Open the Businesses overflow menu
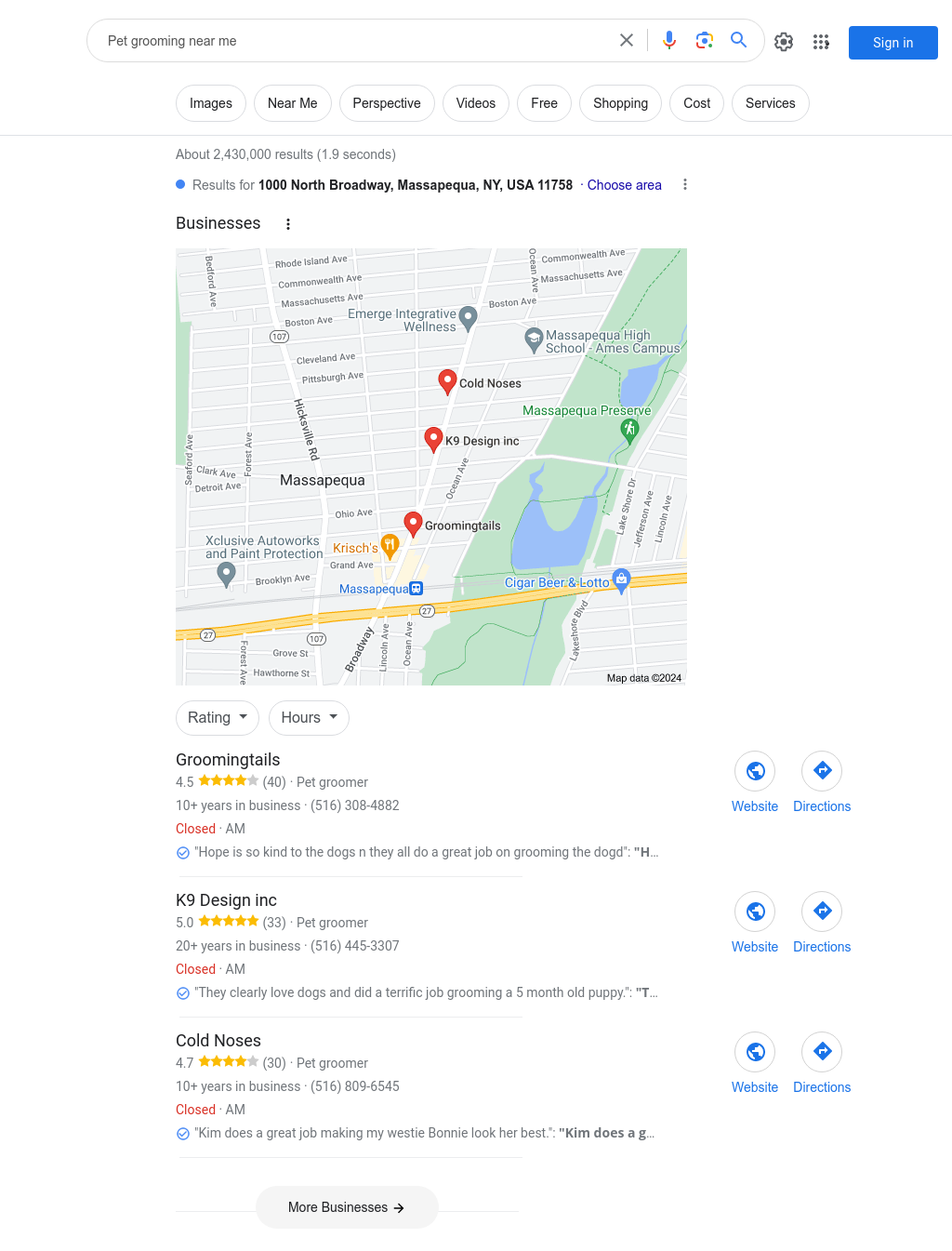This screenshot has height=1251, width=952. 288,224
